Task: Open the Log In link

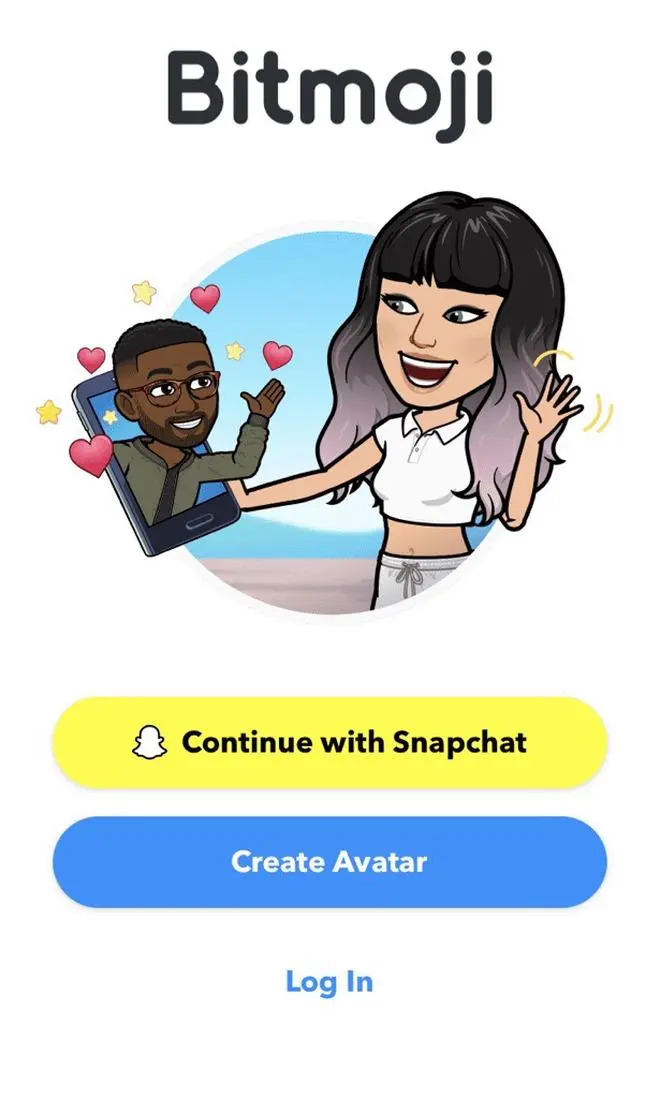Action: [x=329, y=981]
